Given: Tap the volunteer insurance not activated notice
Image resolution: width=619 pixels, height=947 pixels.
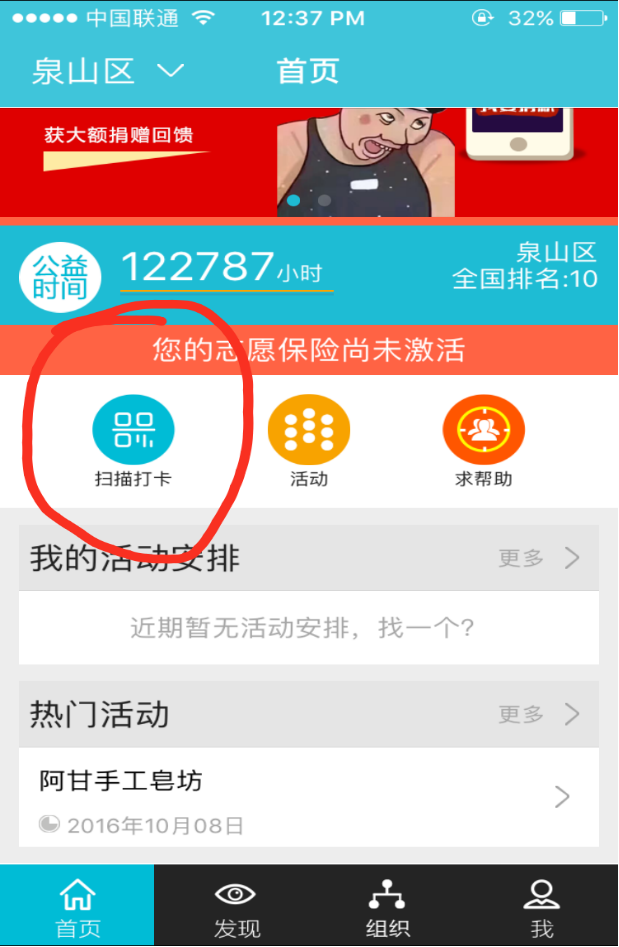Looking at the screenshot, I should point(309,350).
